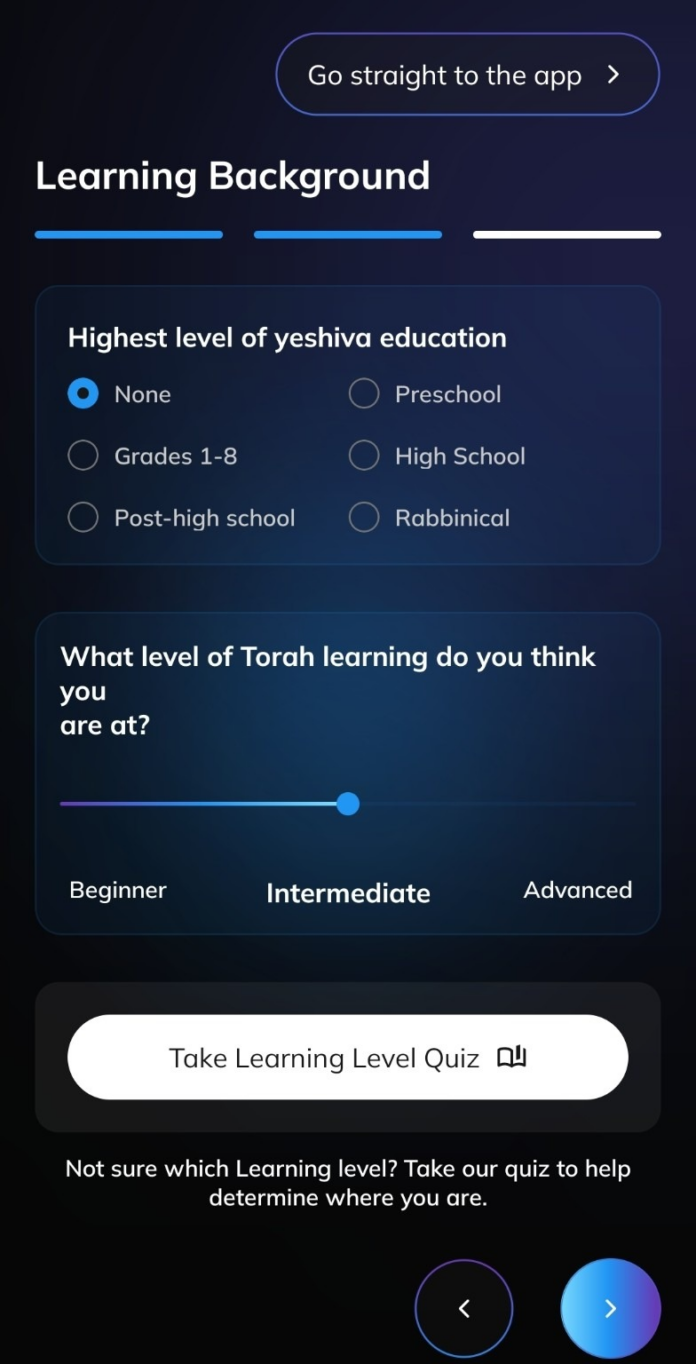The height and width of the screenshot is (1364, 696).
Task: Continue to the next step arrow
Action: pyautogui.click(x=610, y=1308)
